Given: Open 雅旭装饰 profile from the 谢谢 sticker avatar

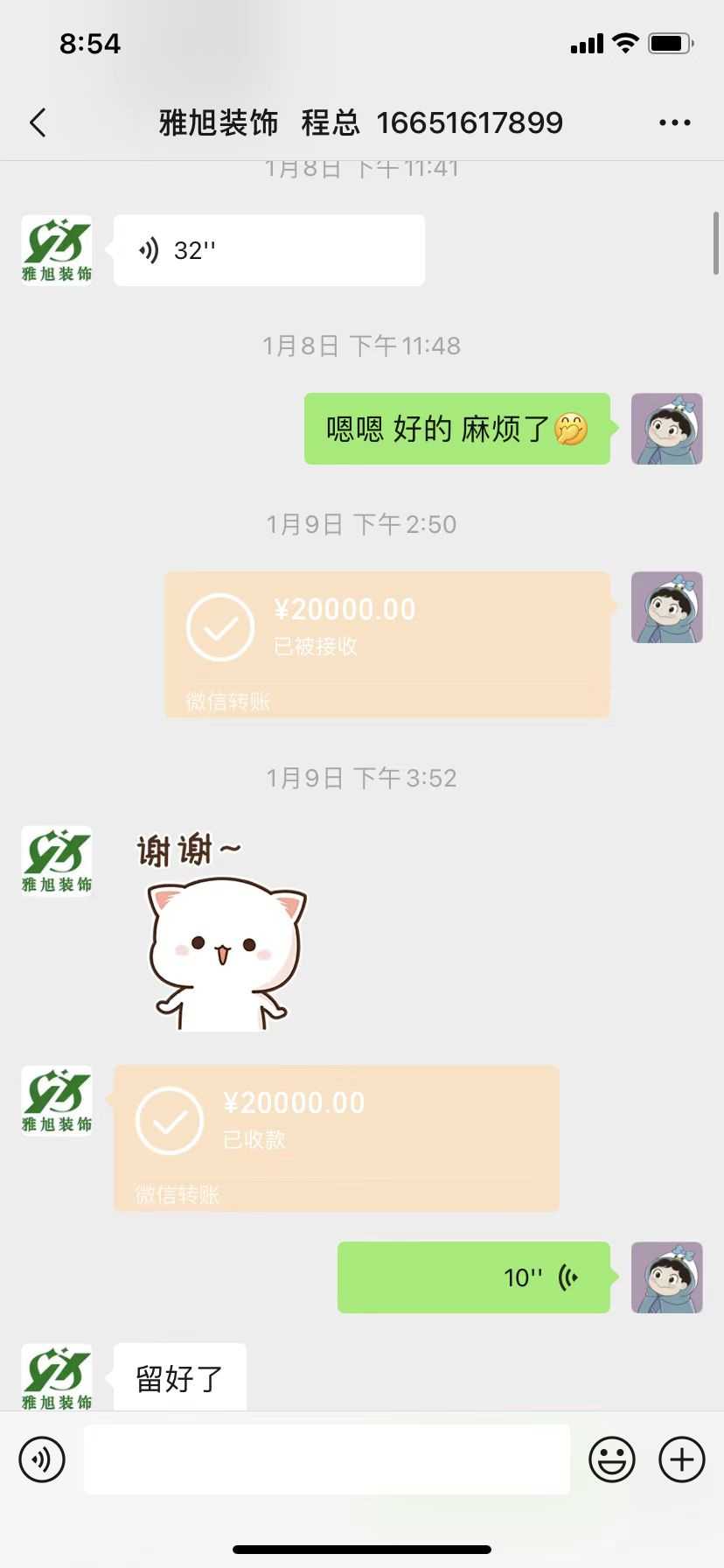Looking at the screenshot, I should coord(57,861).
